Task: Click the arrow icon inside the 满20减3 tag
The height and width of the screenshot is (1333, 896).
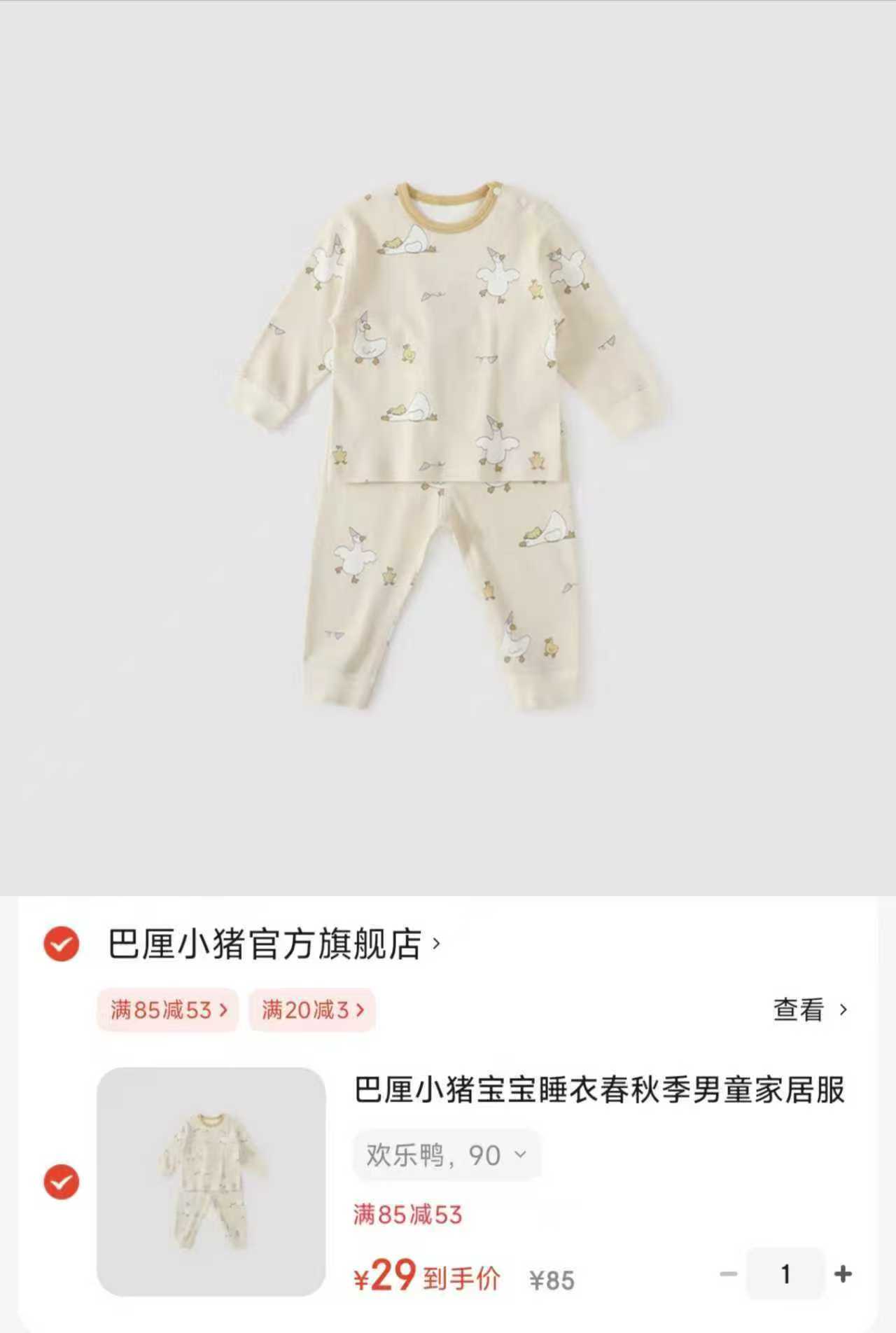Action: click(x=360, y=1010)
